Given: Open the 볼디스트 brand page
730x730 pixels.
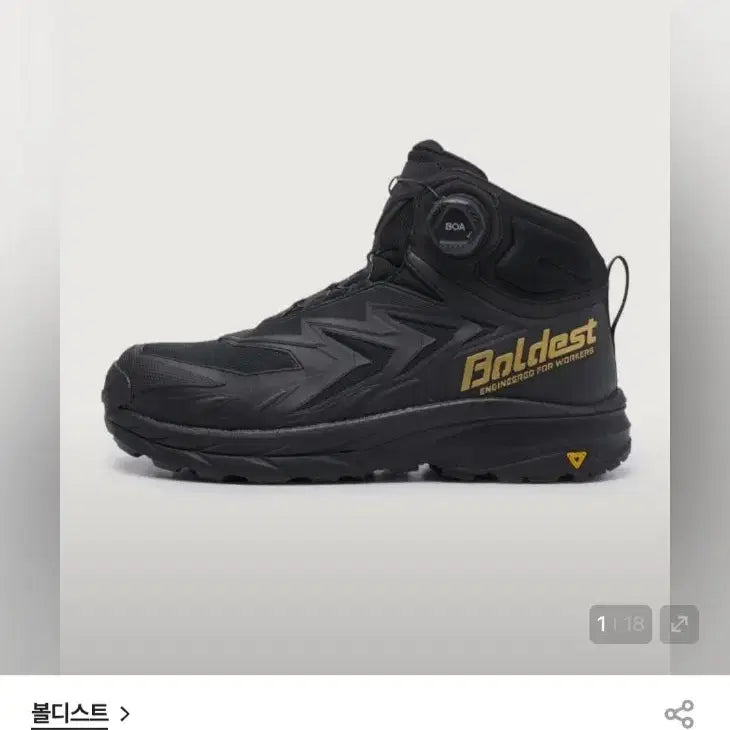Looking at the screenshot, I should coord(80,713).
